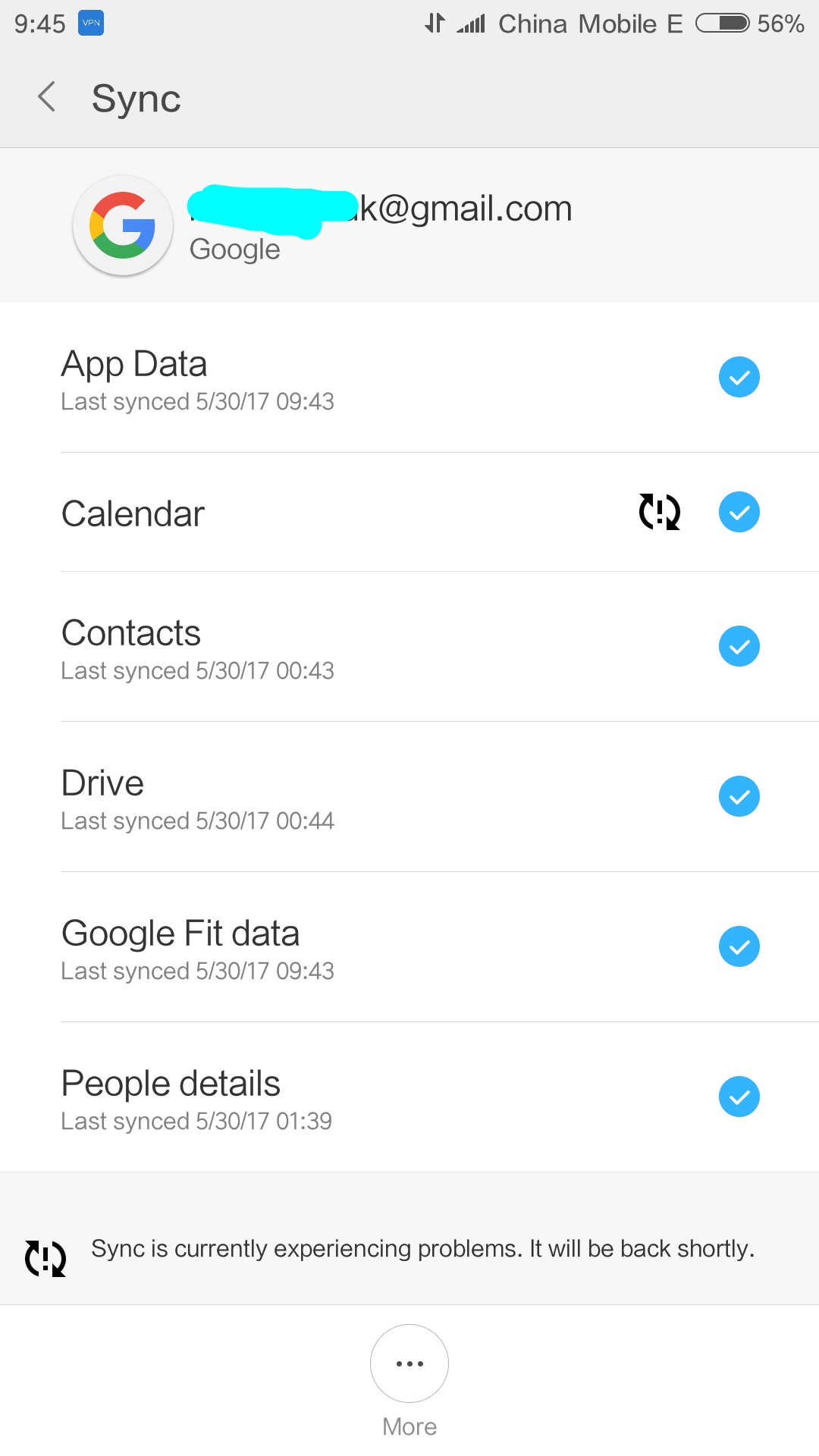Go back from the Sync screen
The image size is (819, 1456).
(x=47, y=97)
